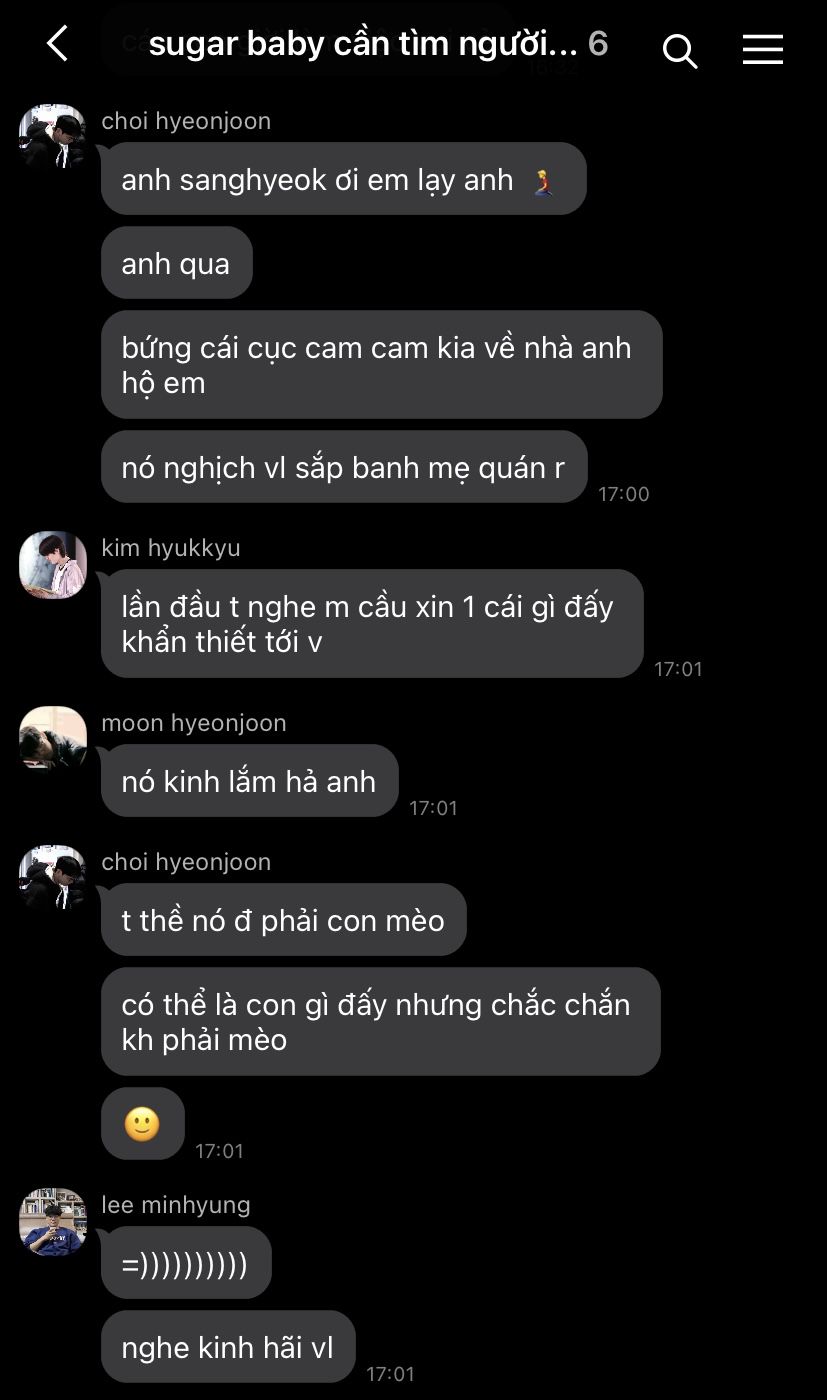The width and height of the screenshot is (827, 1400).
Task: Open the chat hamburger menu
Action: point(762,49)
